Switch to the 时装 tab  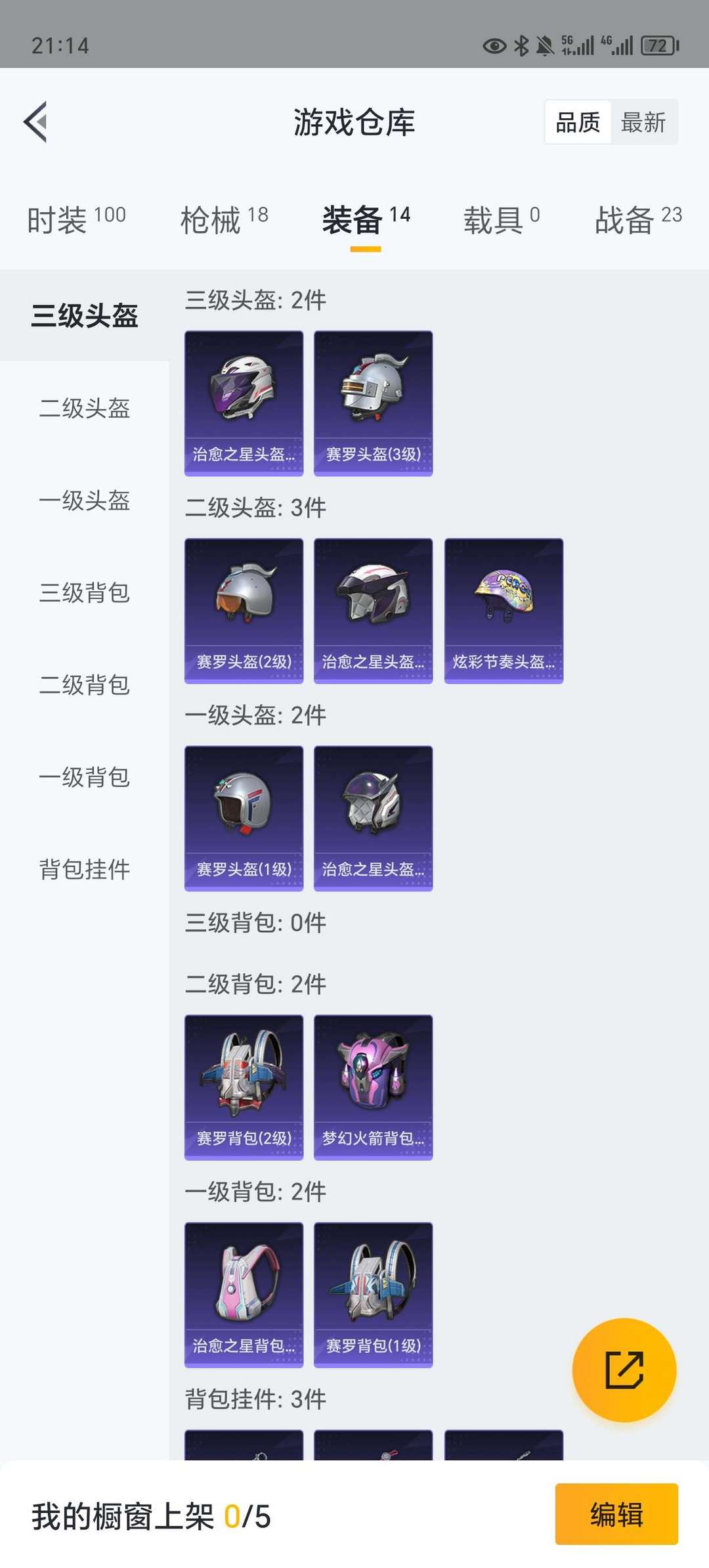76,219
